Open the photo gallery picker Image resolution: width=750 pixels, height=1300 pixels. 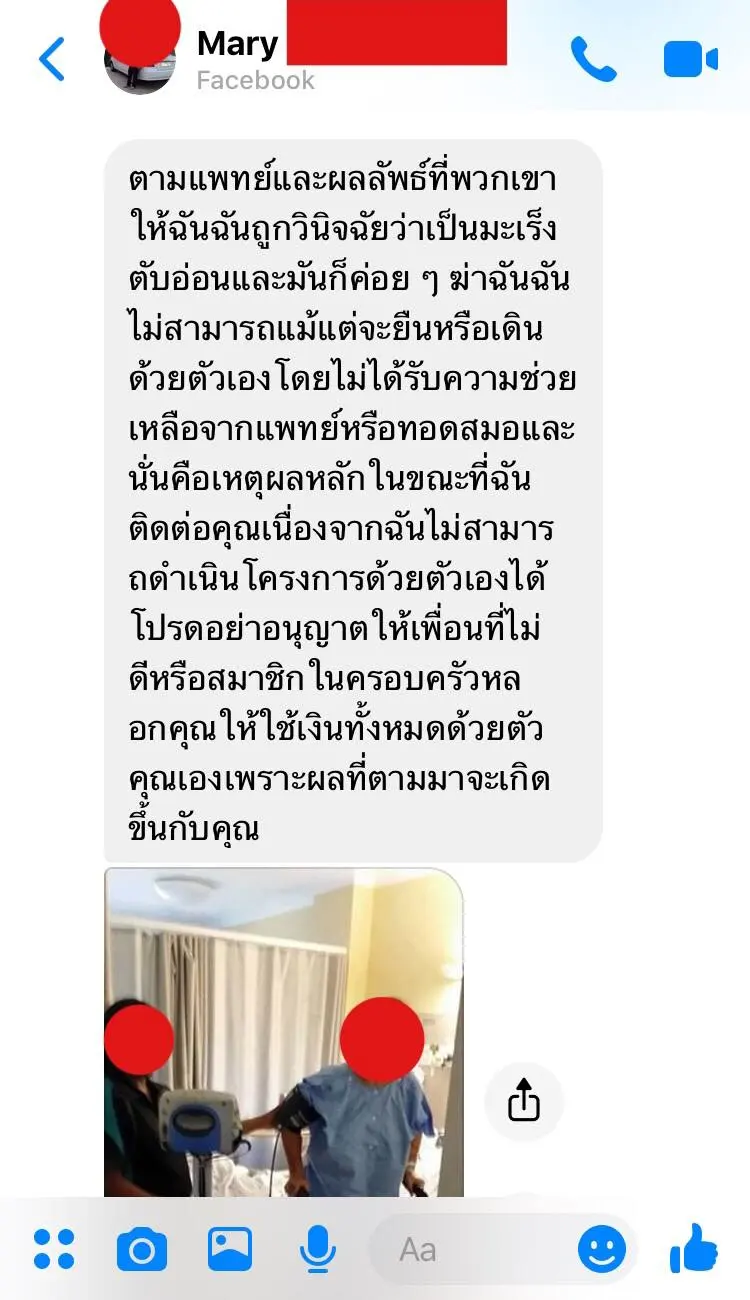[x=230, y=1249]
